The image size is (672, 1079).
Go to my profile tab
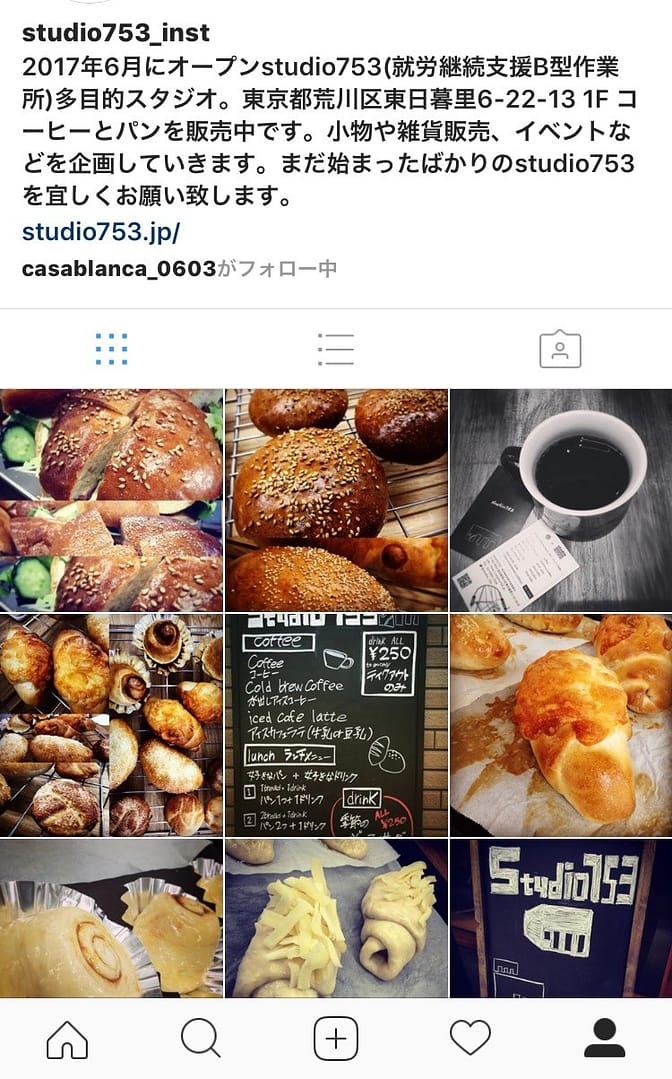pos(604,1040)
